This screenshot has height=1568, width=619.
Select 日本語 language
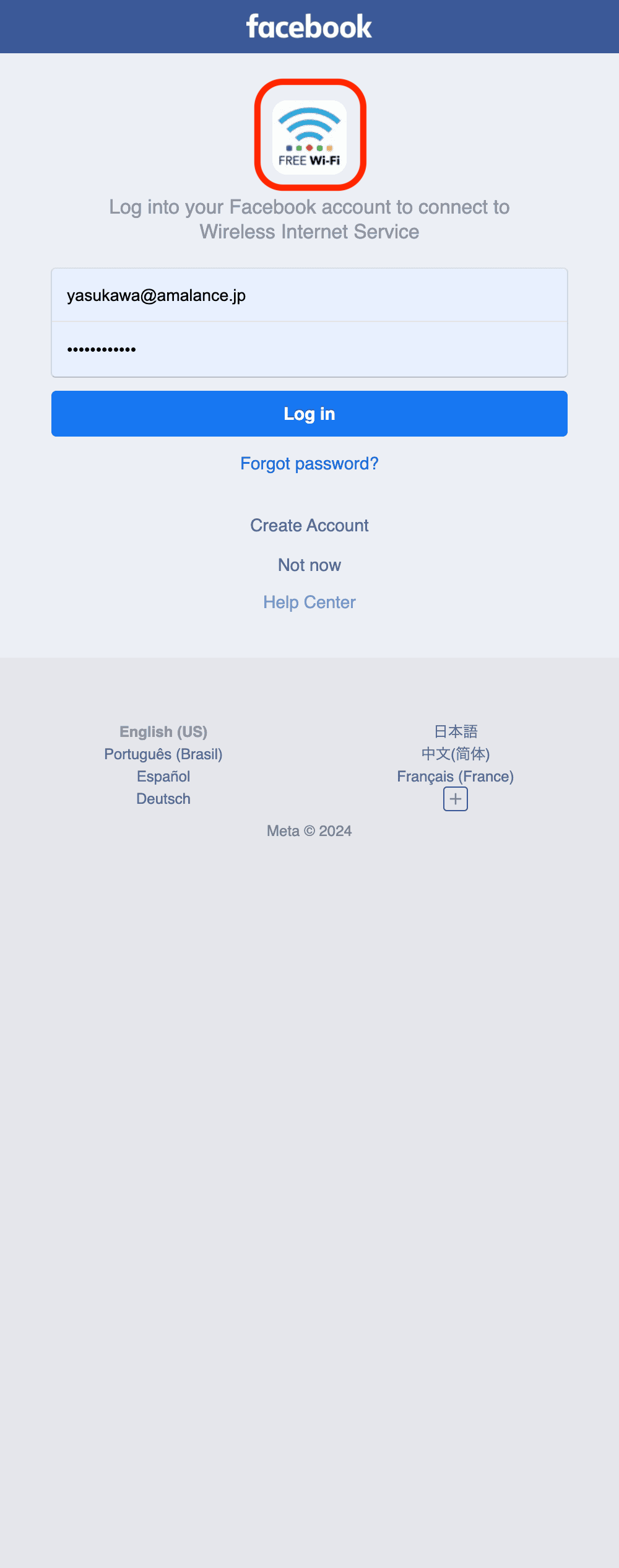(456, 732)
